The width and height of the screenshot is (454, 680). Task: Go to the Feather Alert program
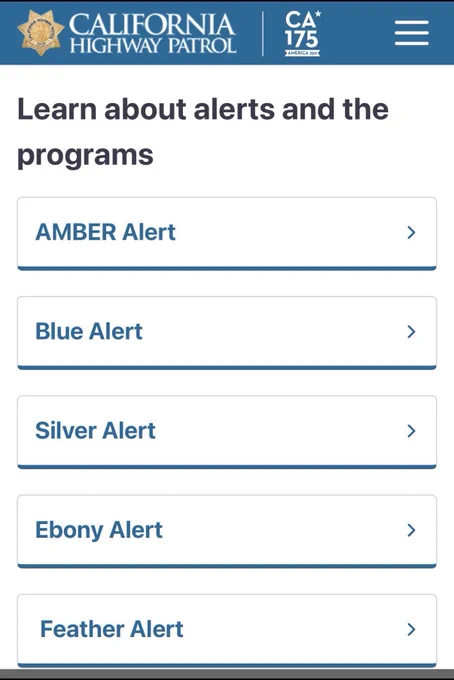(227, 631)
